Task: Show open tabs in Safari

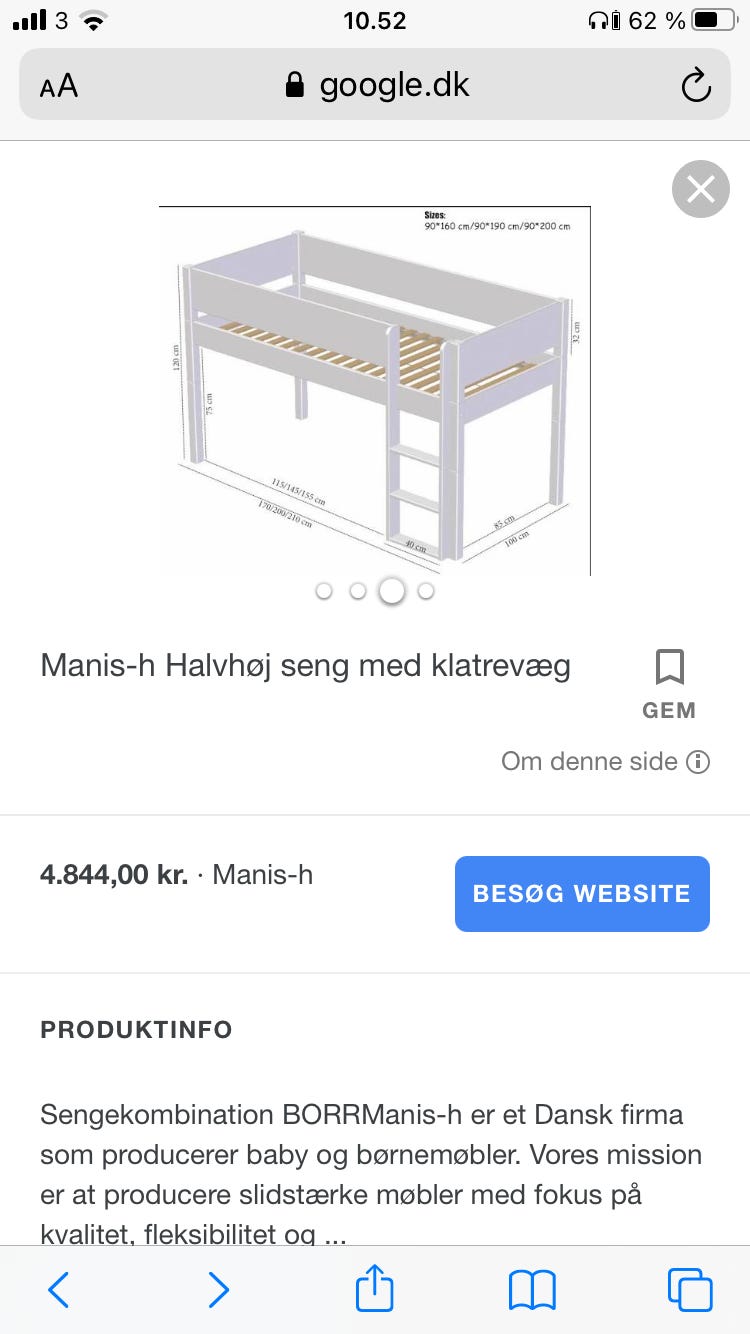Action: [690, 1290]
